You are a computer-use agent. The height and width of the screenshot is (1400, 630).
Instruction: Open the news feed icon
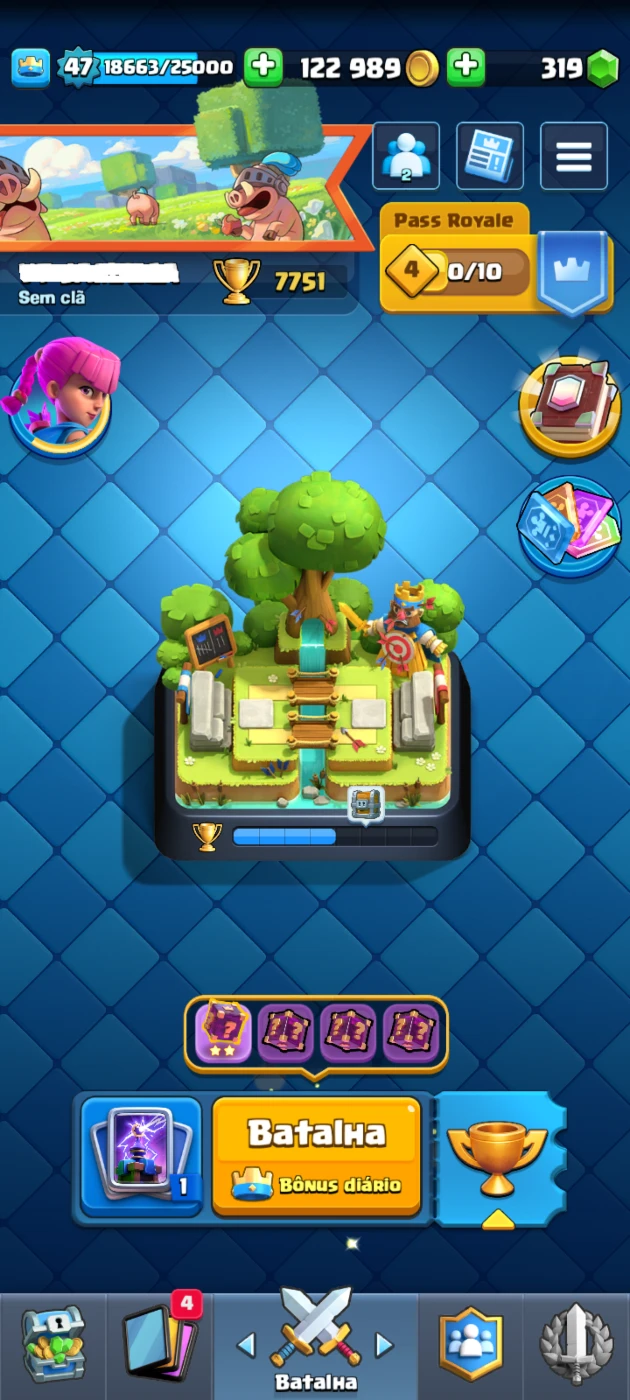[x=490, y=156]
